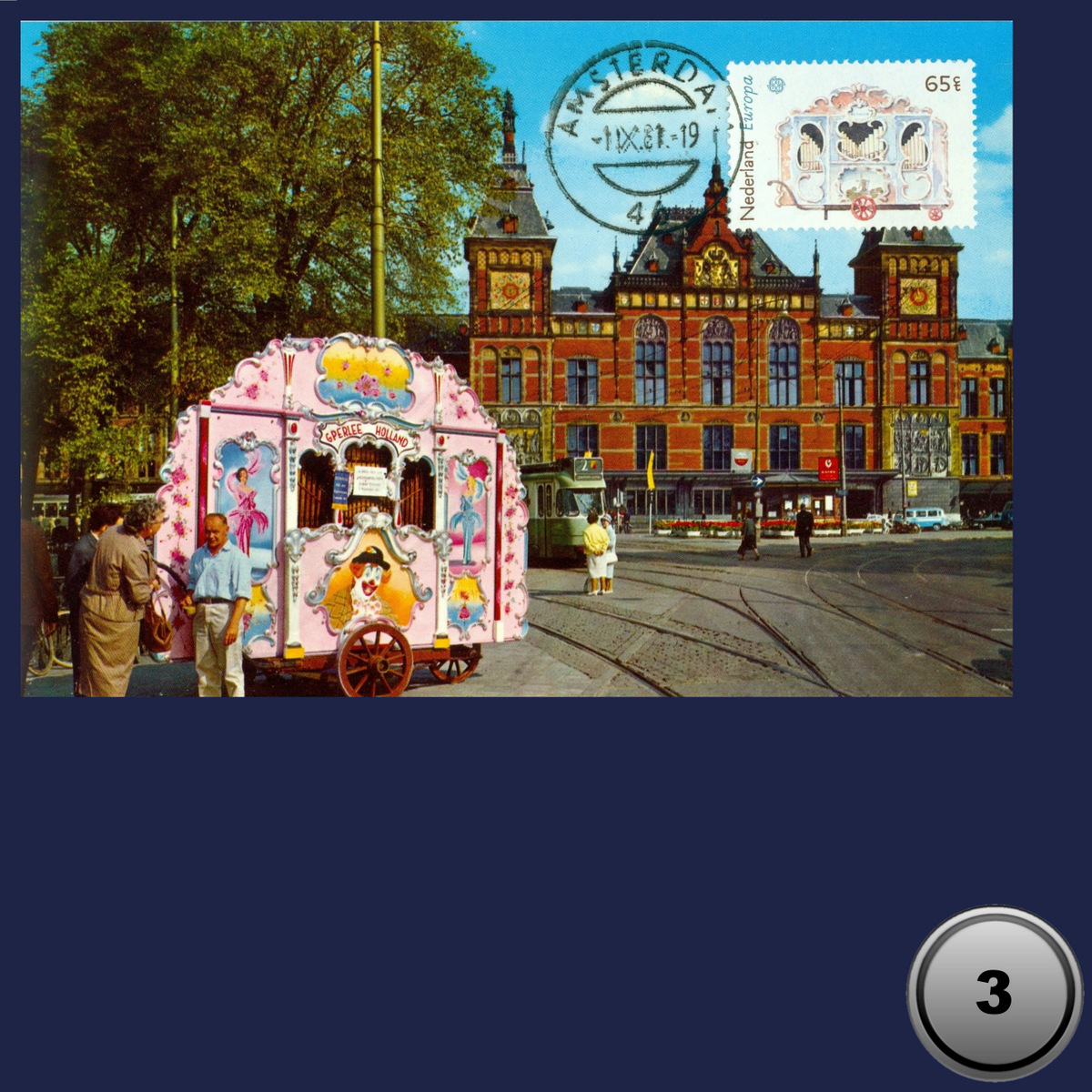
Task: Open the Amsterdam barrel organ postcard image
Action: (x=516, y=359)
